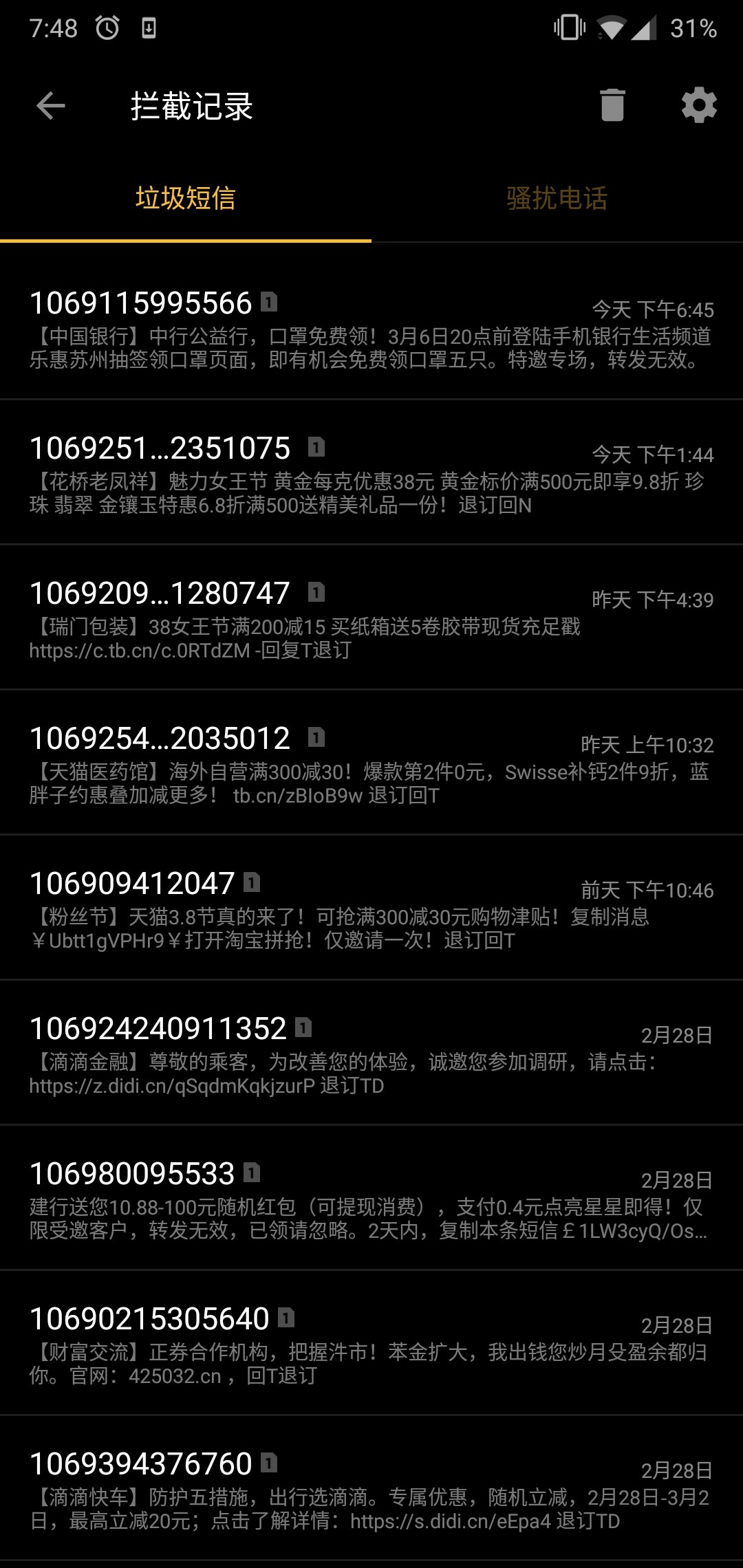
Task: Open settings via the gear icon
Action: pyautogui.click(x=698, y=107)
